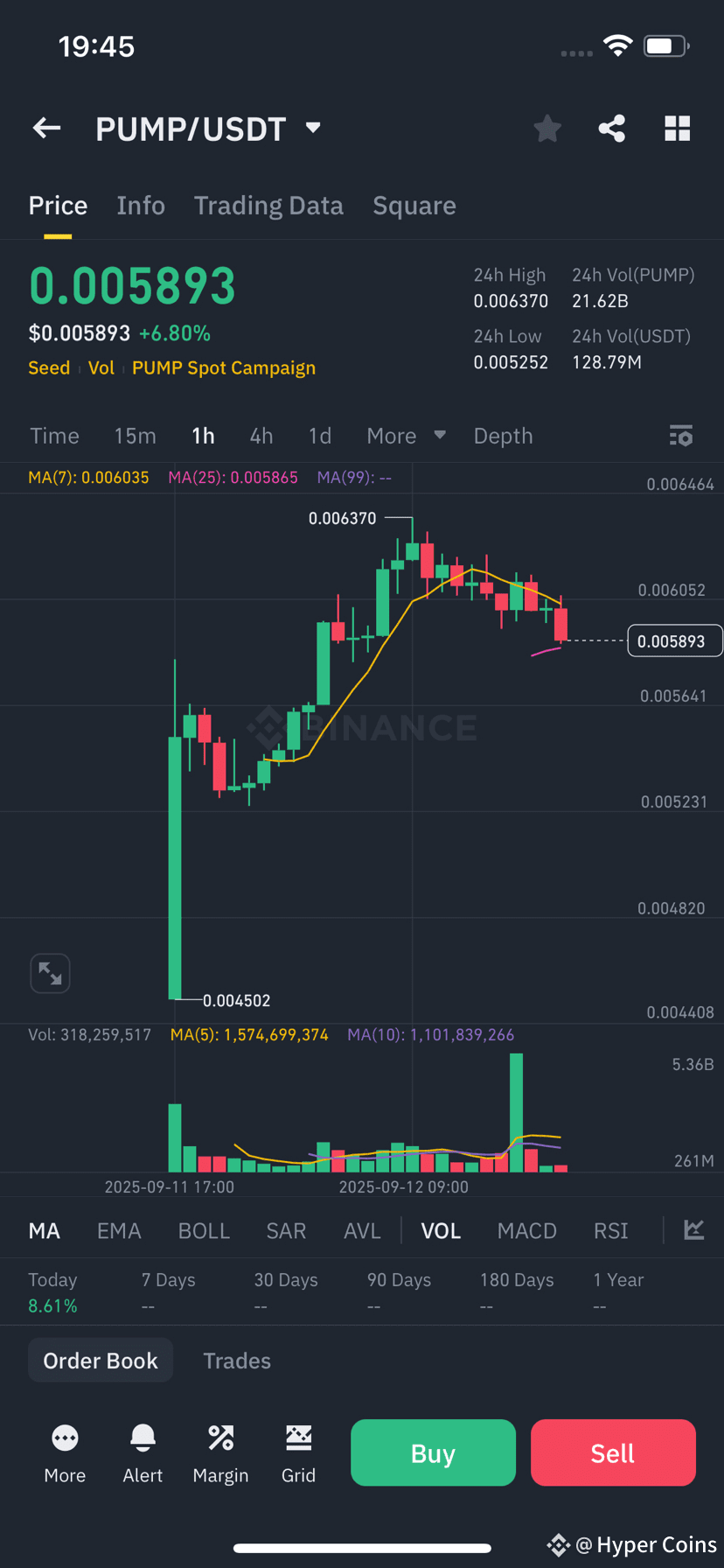The width and height of the screenshot is (724, 1568).
Task: Select the BOLL indicator
Action: click(x=204, y=1231)
